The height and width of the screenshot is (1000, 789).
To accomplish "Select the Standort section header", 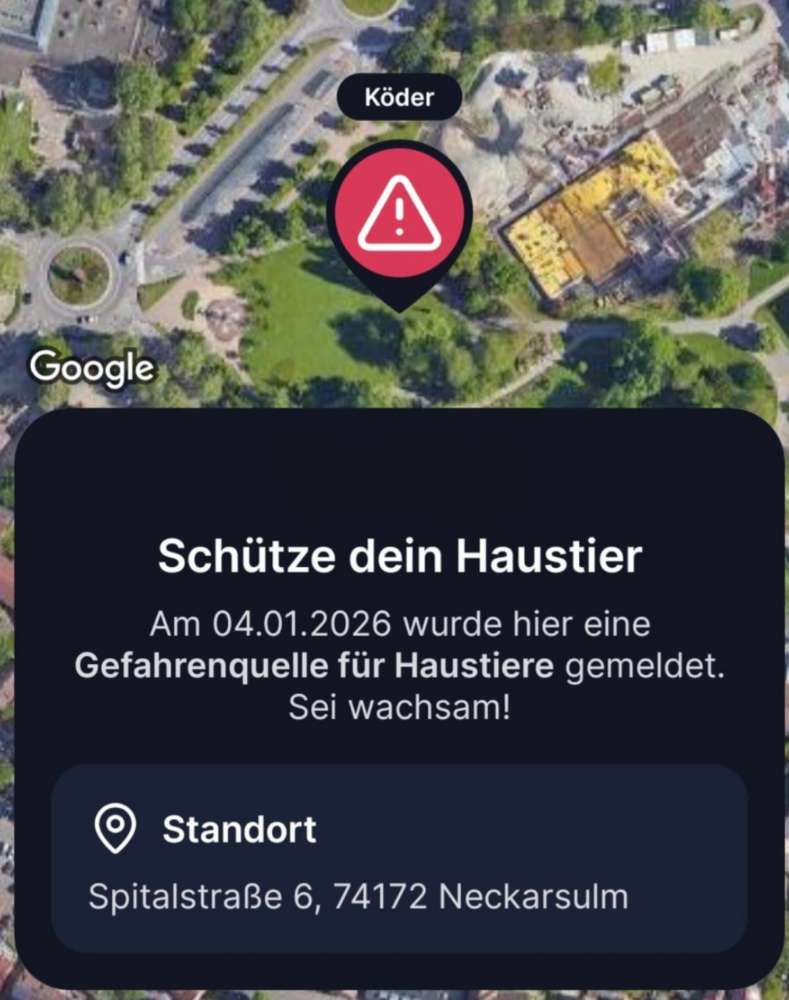I will point(238,828).
